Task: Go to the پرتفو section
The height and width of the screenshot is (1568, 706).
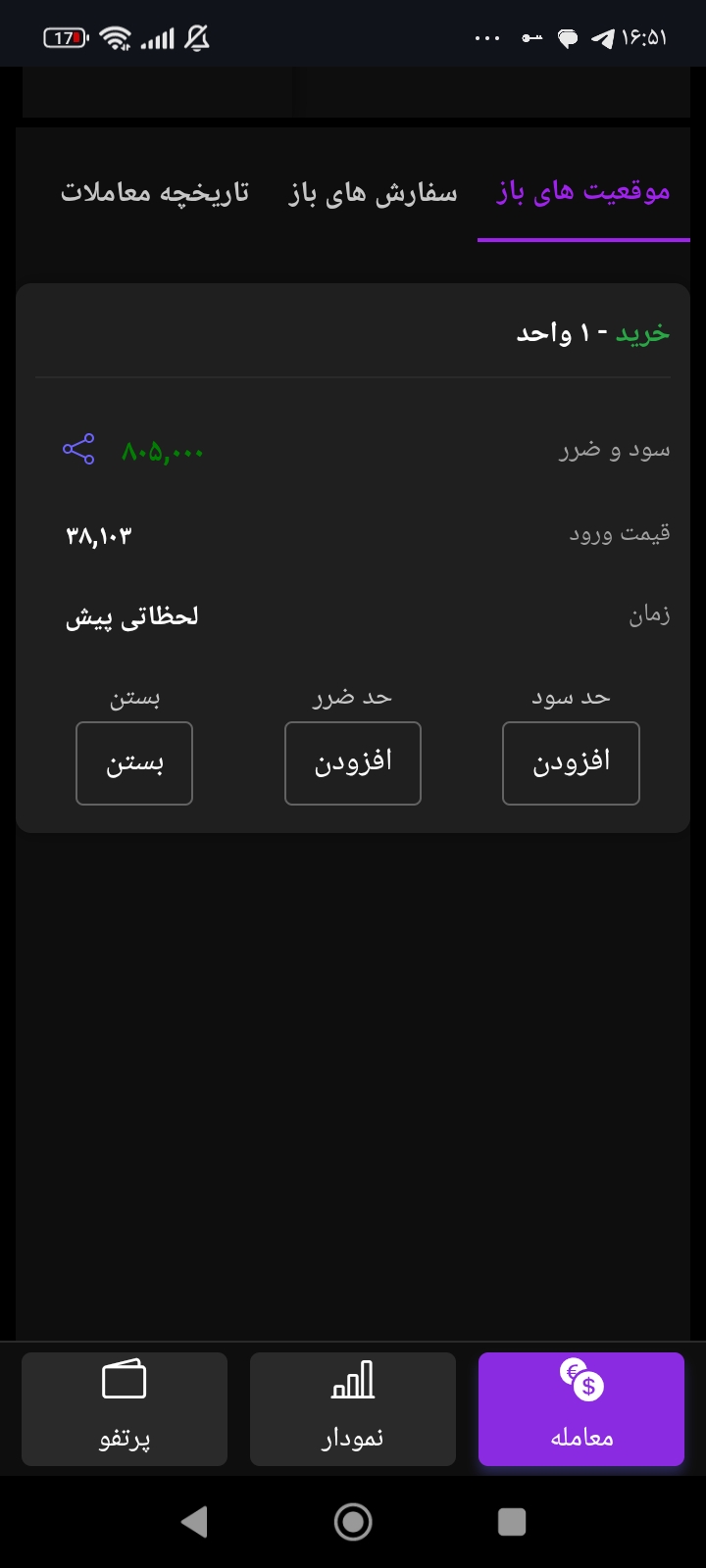Action: (125, 1408)
